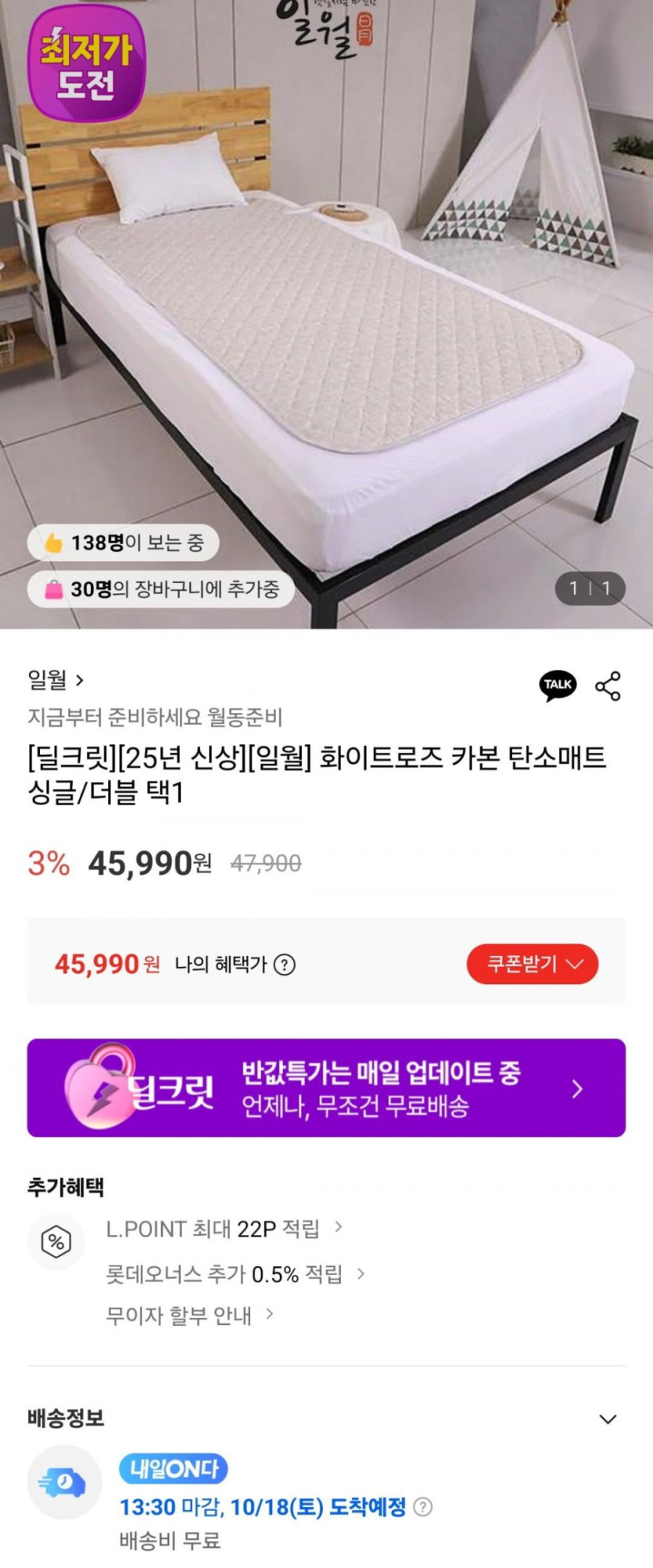Screen dimensions: 653x1568
Task: Open the 일월 brand store link
Action: pyautogui.click(x=56, y=680)
